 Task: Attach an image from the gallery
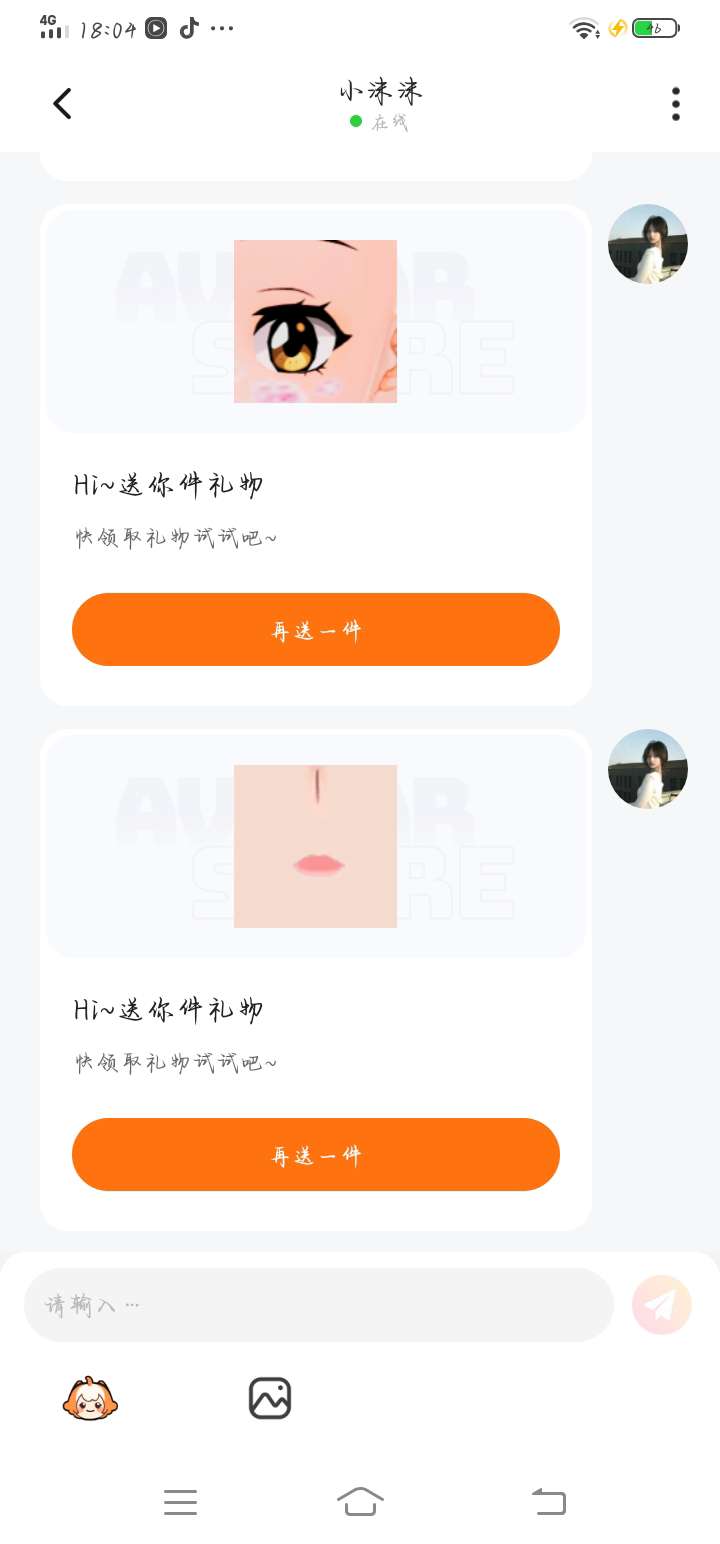(270, 1398)
